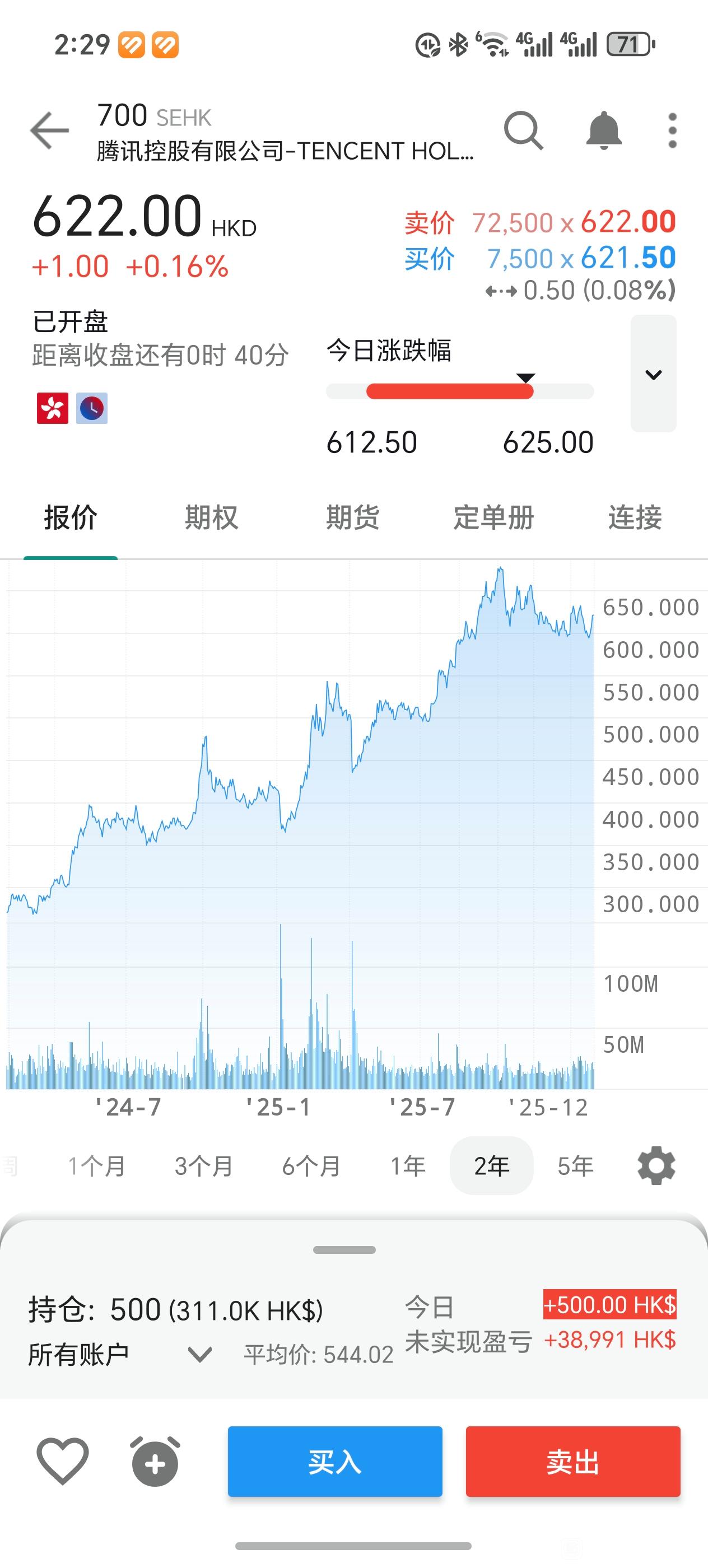This screenshot has height=1568, width=708.
Task: Select the 3个月 chart range
Action: pyautogui.click(x=203, y=1166)
